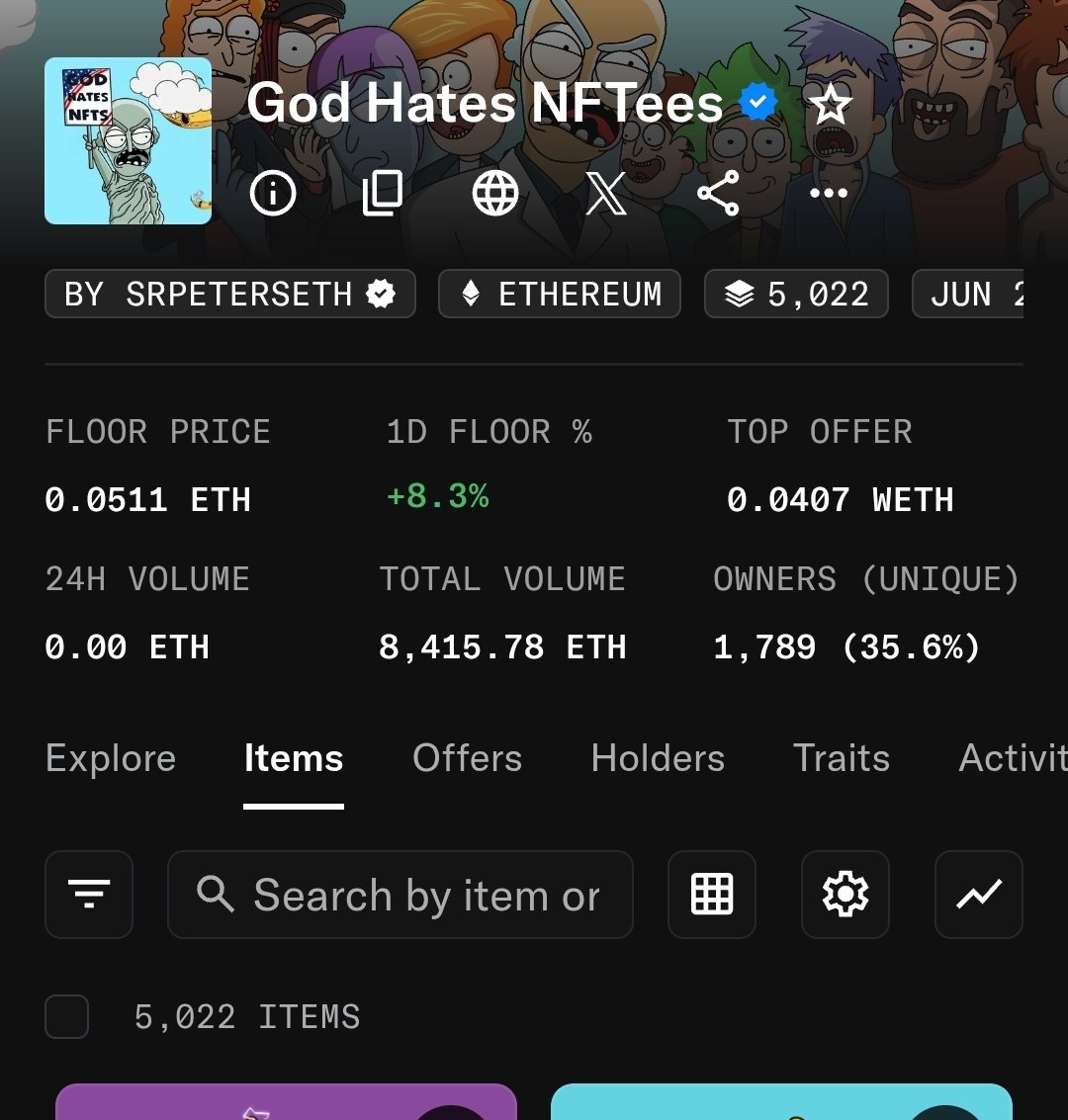Open the Holders tab
The width and height of the screenshot is (1068, 1120).
pyautogui.click(x=658, y=758)
